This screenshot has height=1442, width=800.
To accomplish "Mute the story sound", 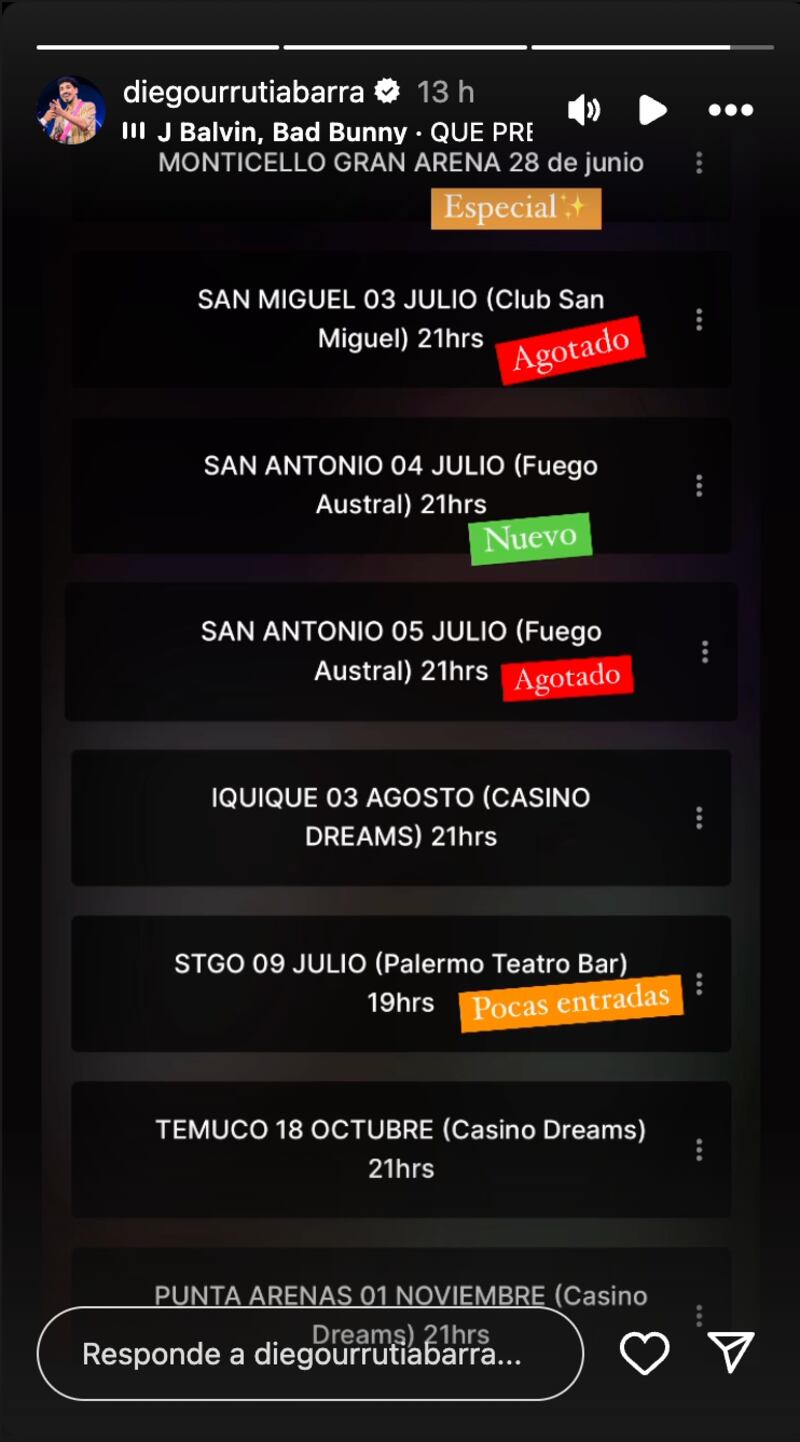I will click(584, 110).
